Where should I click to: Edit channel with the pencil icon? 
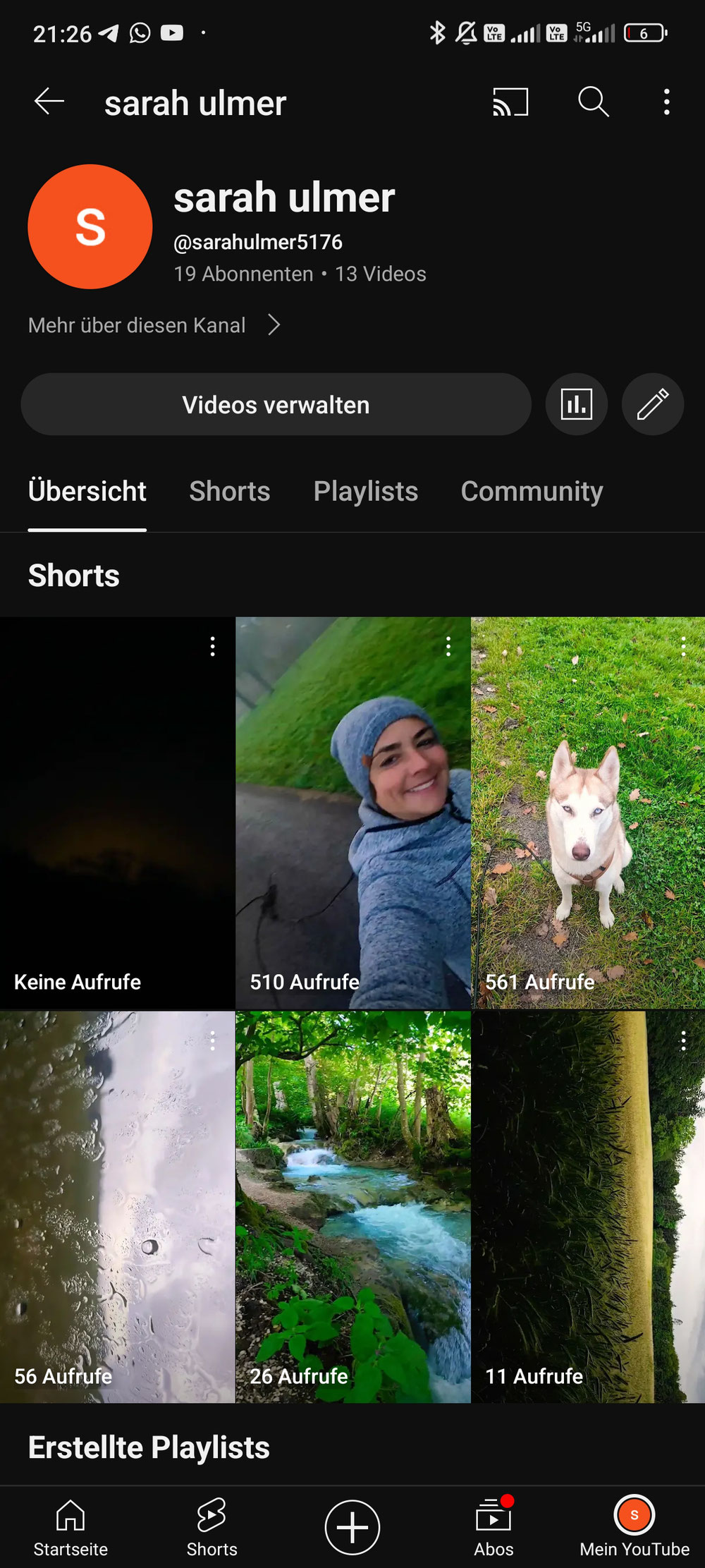coord(652,405)
